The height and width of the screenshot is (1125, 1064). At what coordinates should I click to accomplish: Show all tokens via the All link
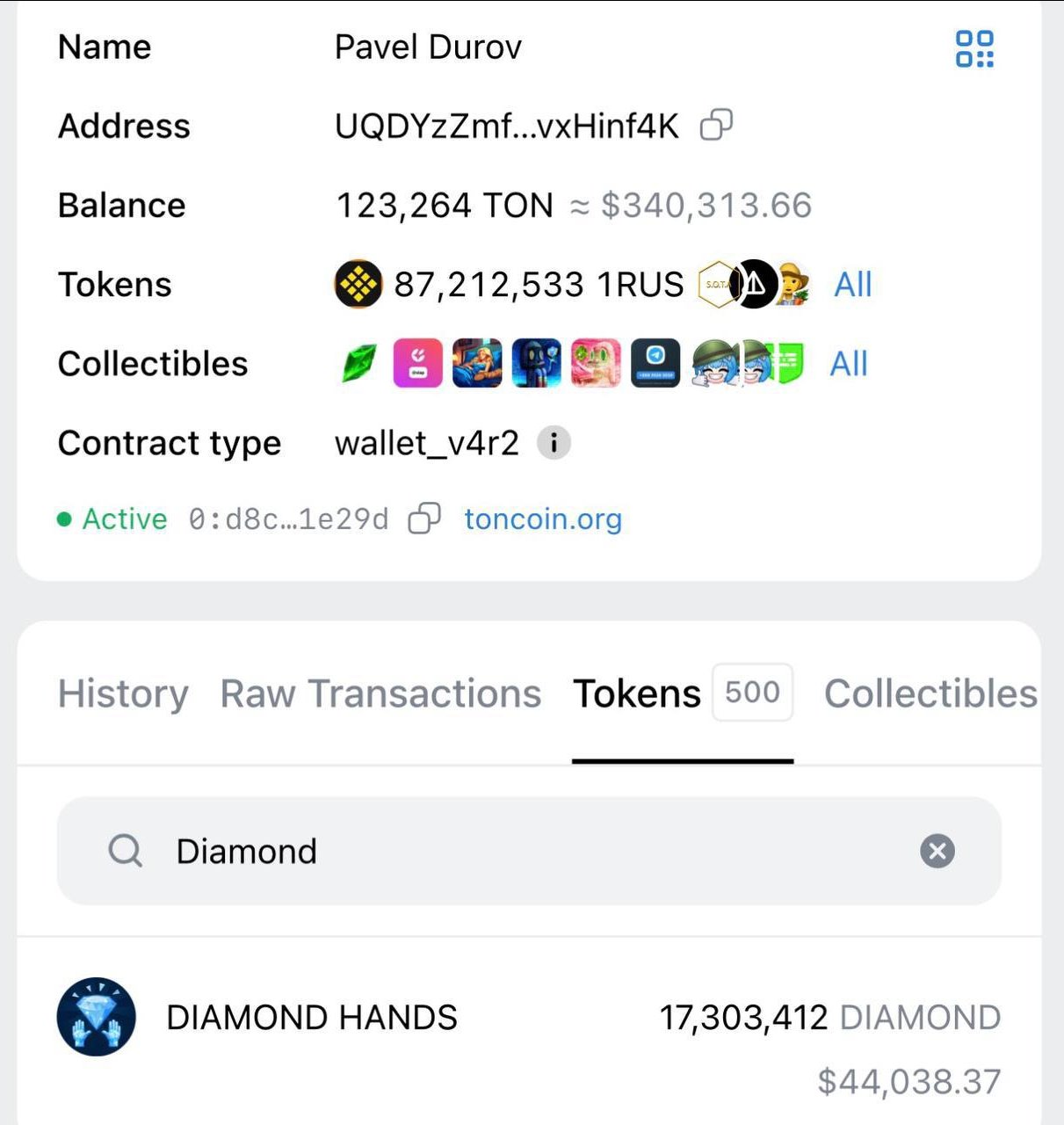pyautogui.click(x=852, y=285)
